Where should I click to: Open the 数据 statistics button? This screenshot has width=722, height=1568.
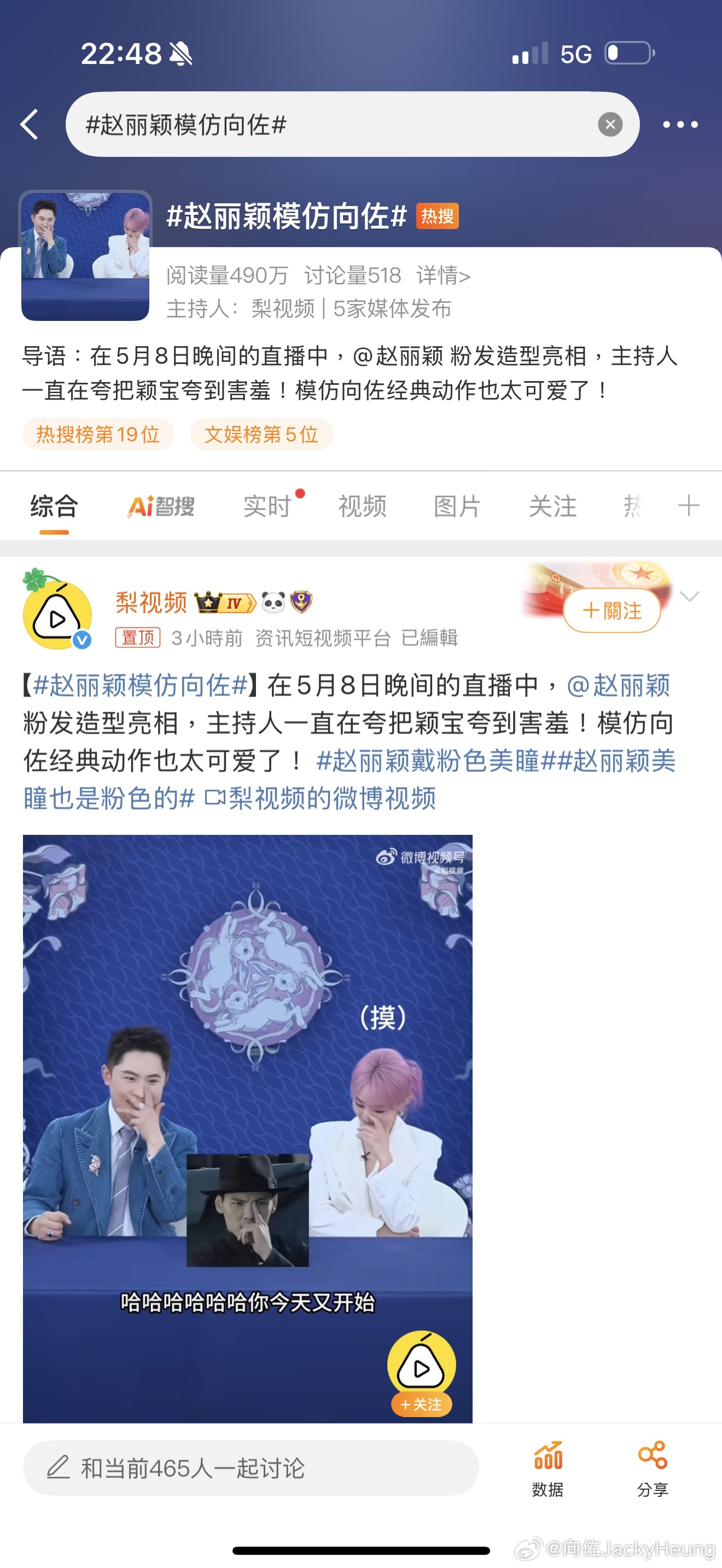[x=548, y=1467]
